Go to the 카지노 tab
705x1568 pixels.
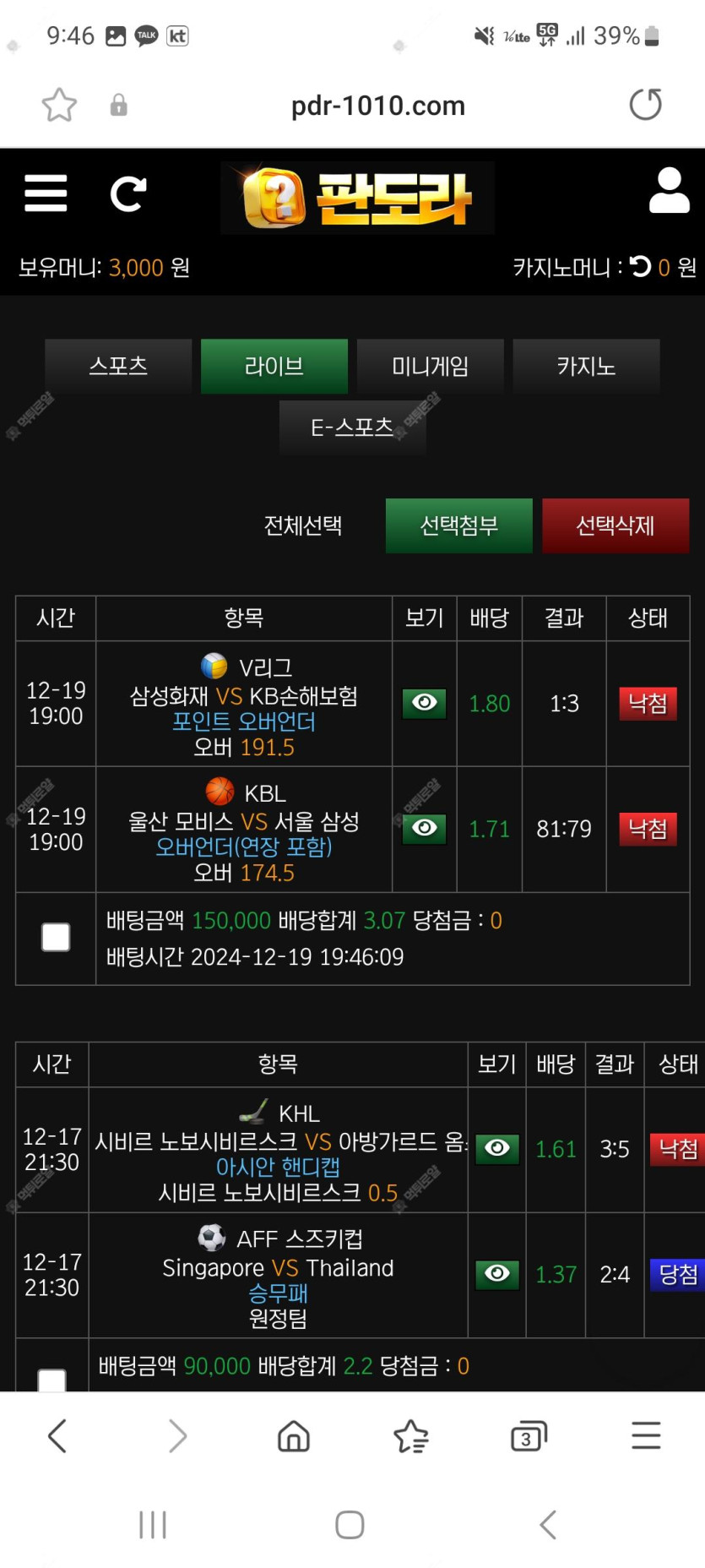tap(586, 366)
